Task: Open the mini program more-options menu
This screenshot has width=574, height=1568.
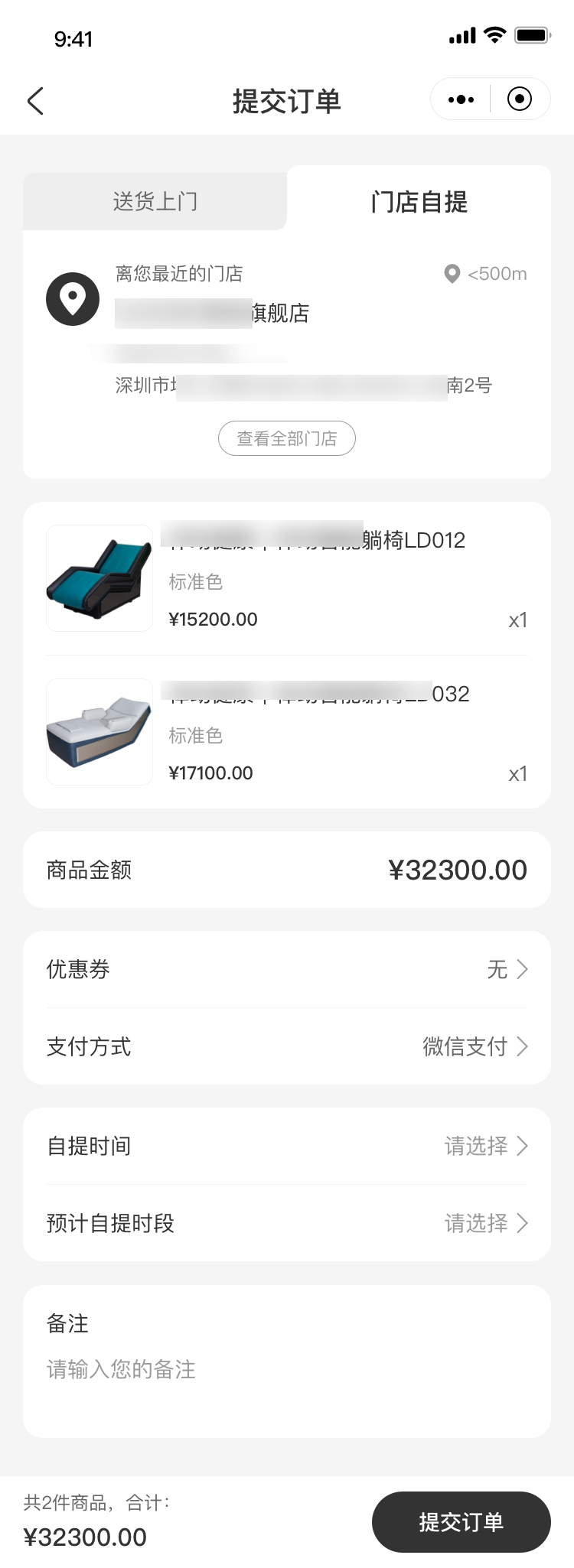Action: [461, 99]
